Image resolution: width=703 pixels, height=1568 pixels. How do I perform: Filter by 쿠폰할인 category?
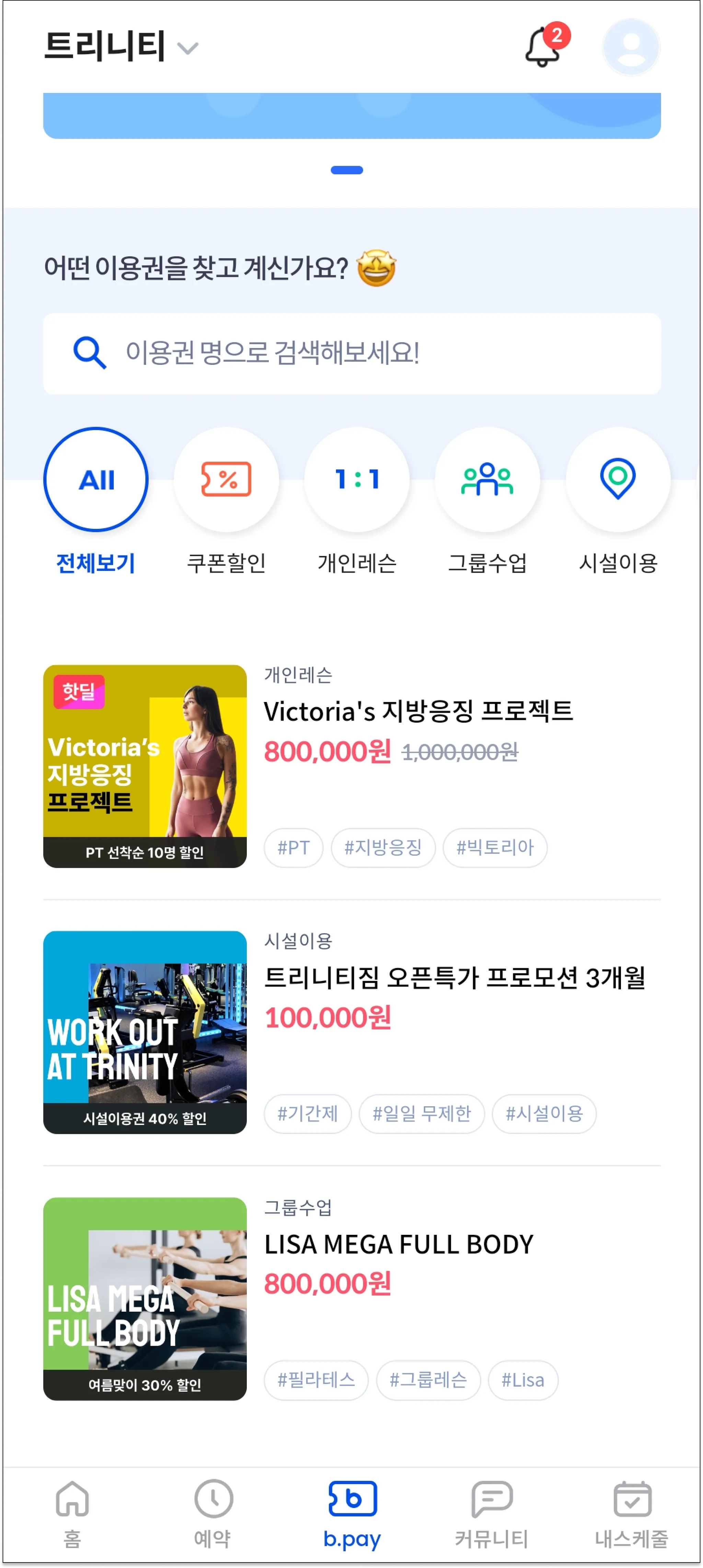coord(226,480)
